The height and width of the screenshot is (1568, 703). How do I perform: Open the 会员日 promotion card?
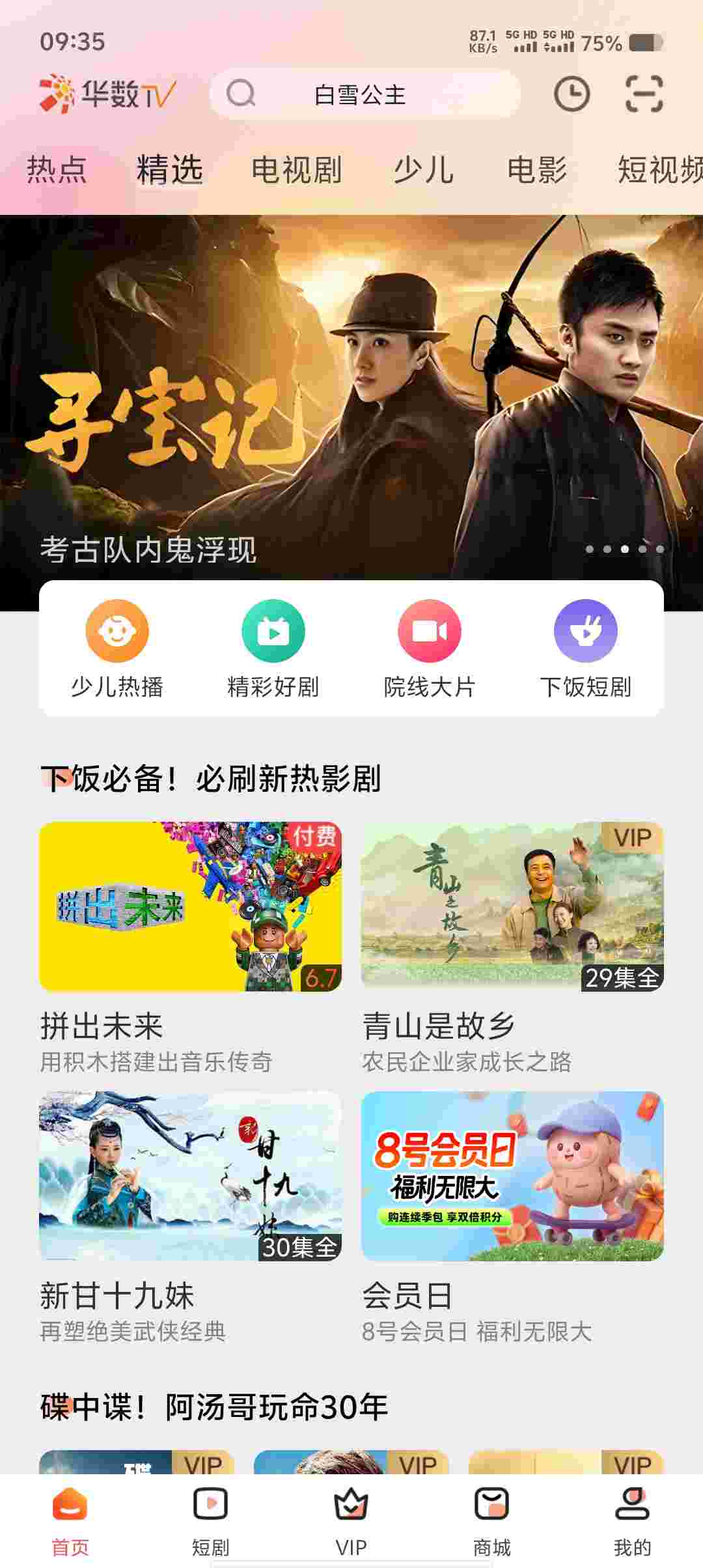point(512,1176)
